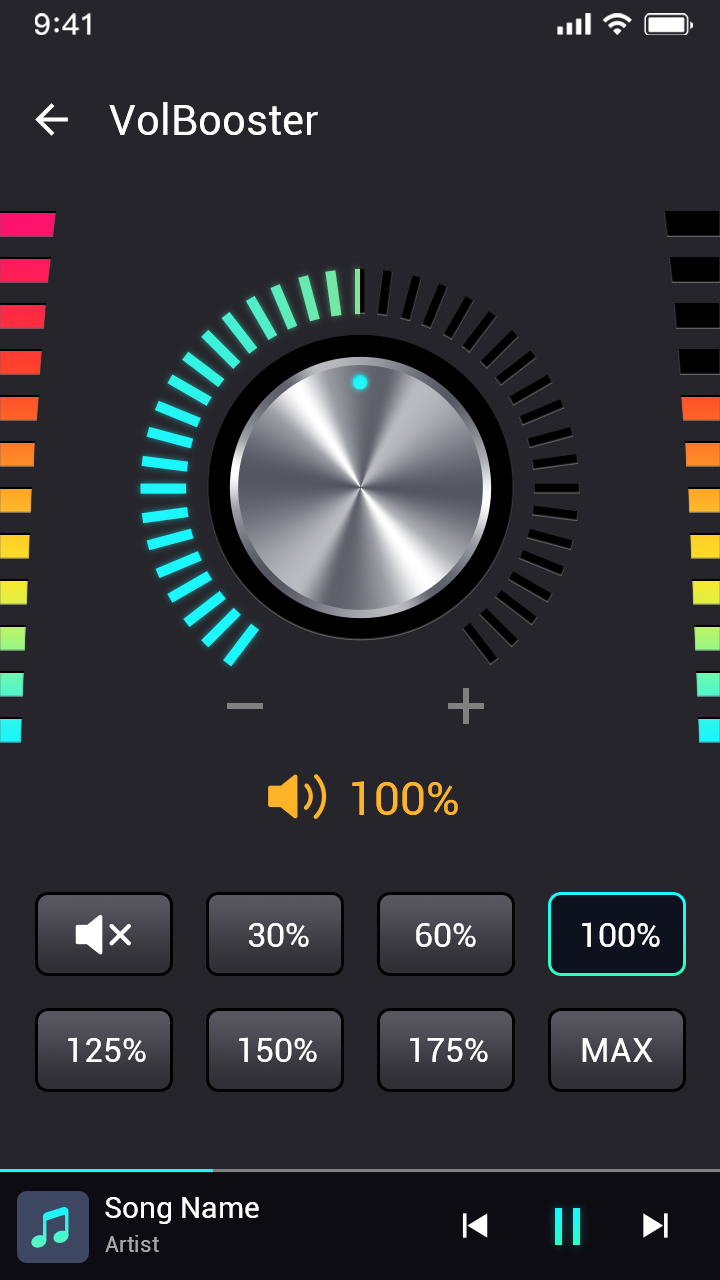
Task: Enable the MAX volume boost
Action: click(617, 1050)
